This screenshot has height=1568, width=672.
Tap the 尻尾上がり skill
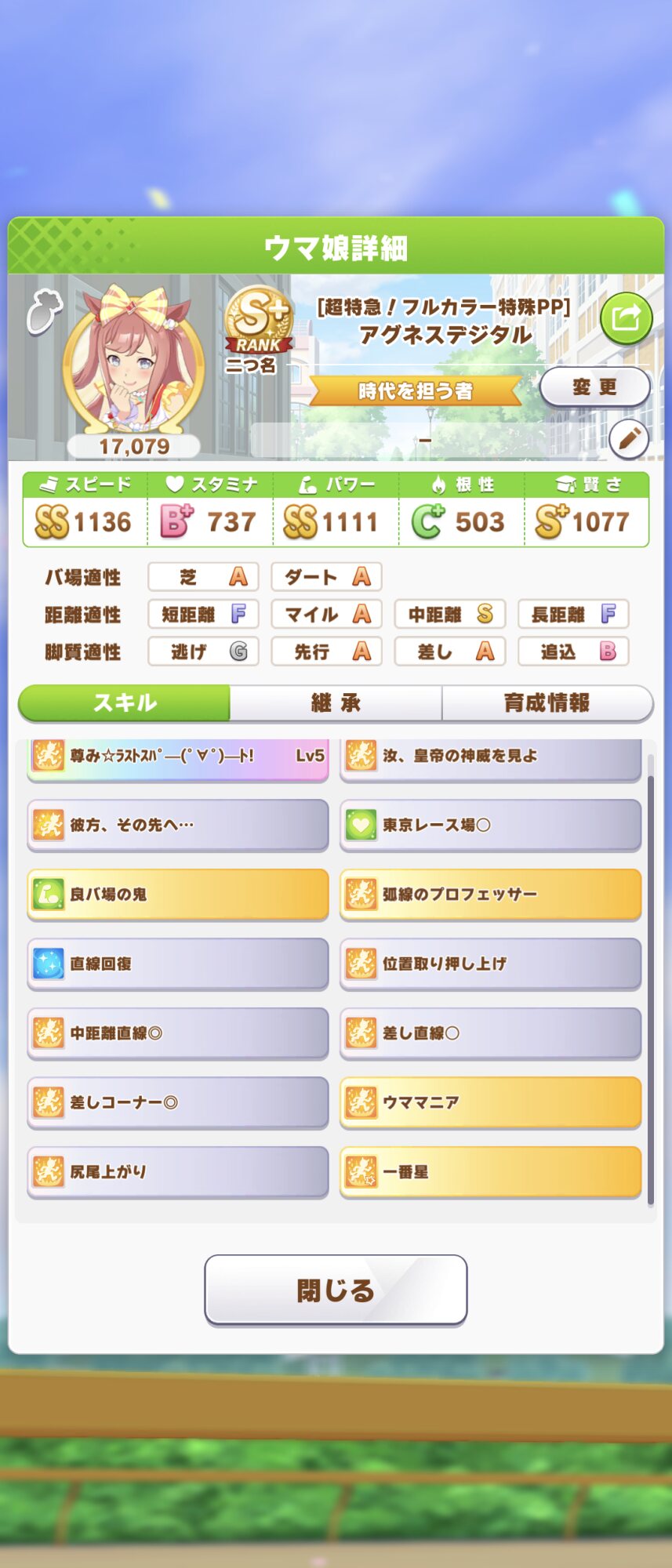(x=178, y=1172)
